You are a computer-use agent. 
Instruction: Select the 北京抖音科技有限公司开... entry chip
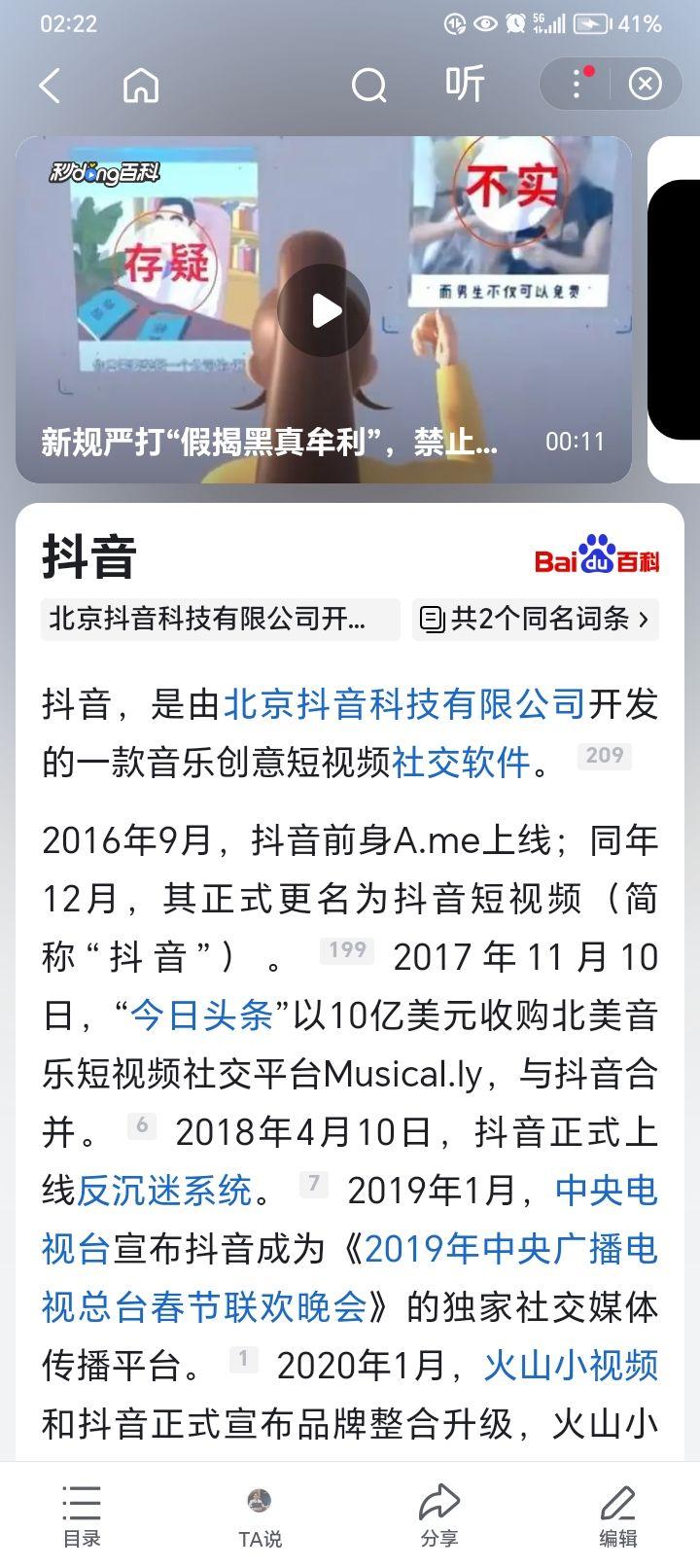click(220, 619)
